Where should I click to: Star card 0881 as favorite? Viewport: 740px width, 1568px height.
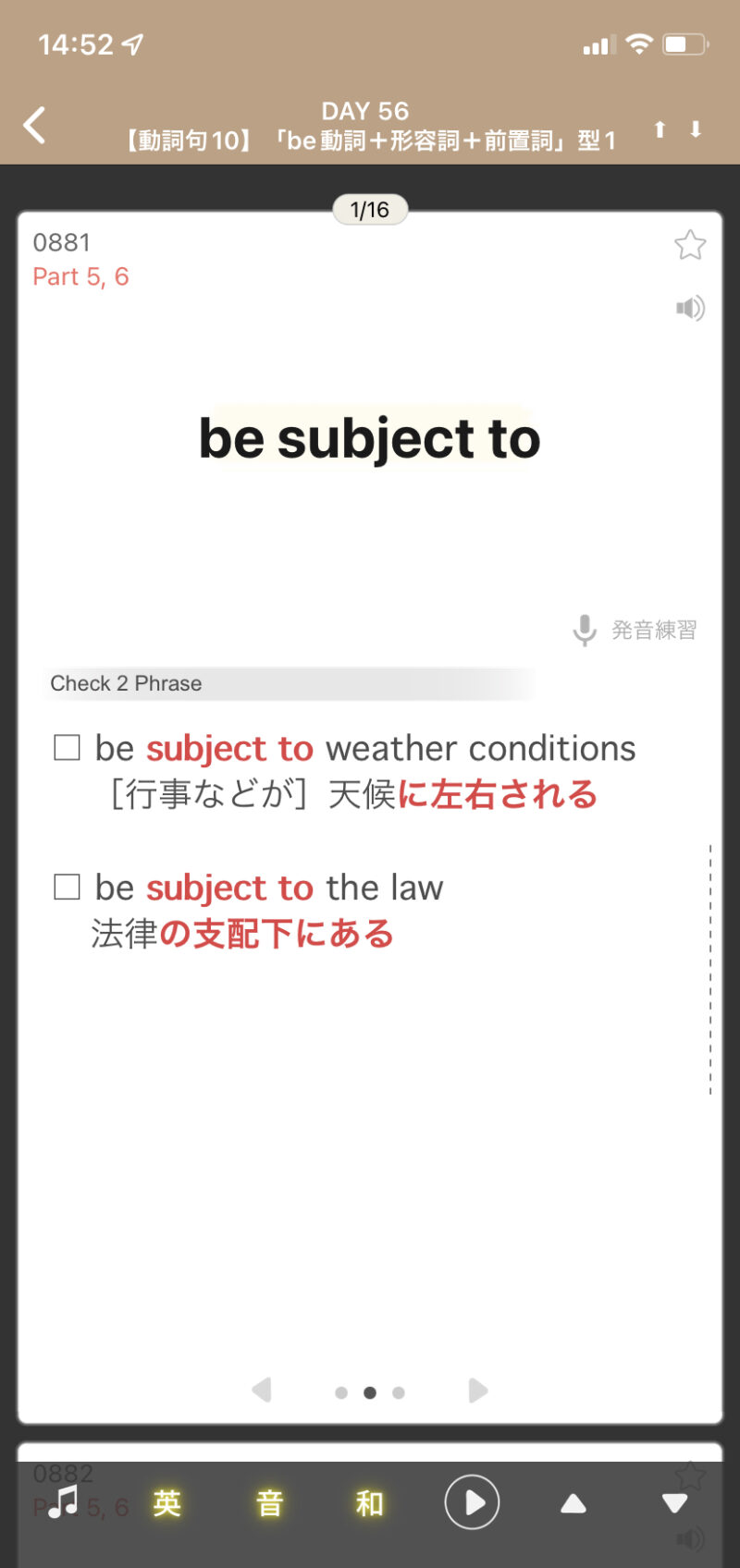[x=690, y=245]
